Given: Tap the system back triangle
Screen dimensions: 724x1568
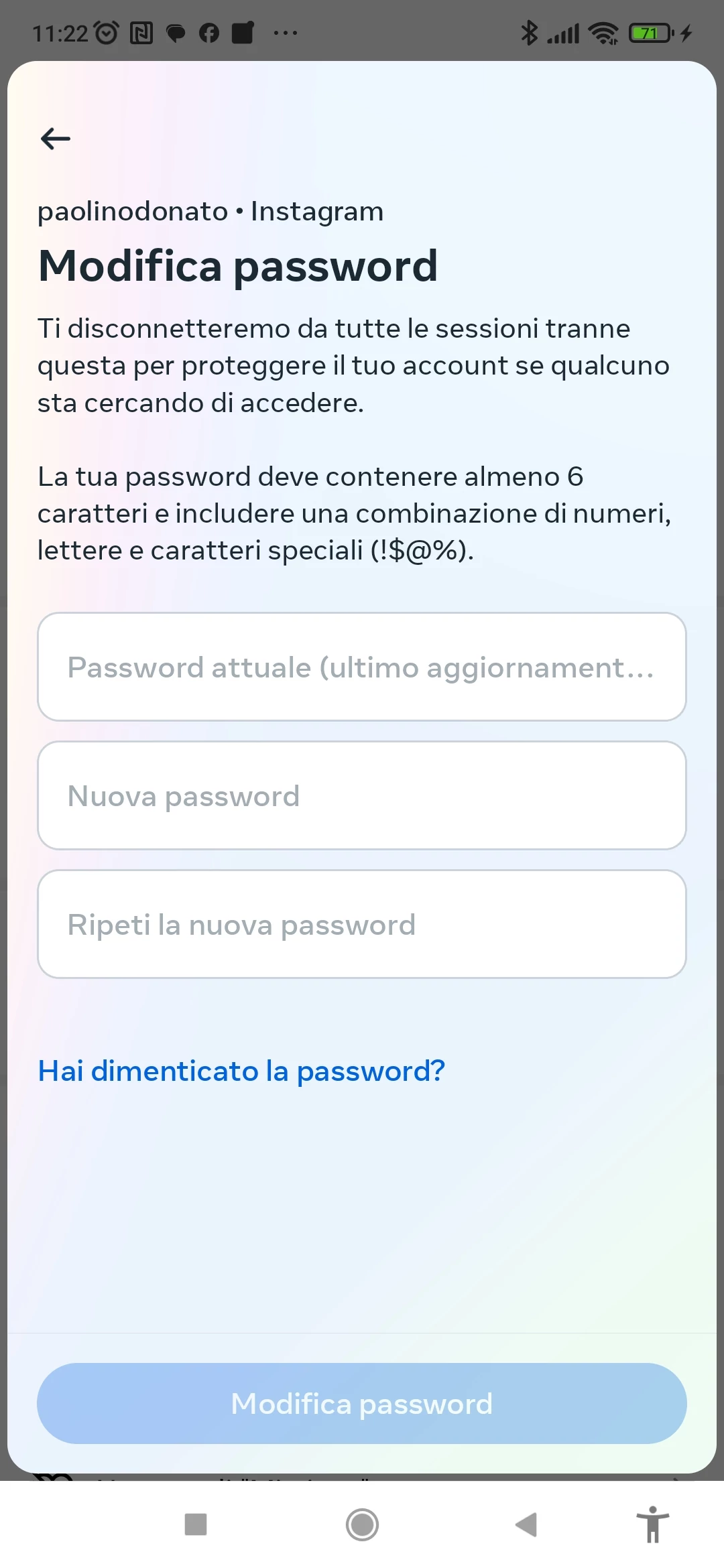Looking at the screenshot, I should [x=526, y=1524].
